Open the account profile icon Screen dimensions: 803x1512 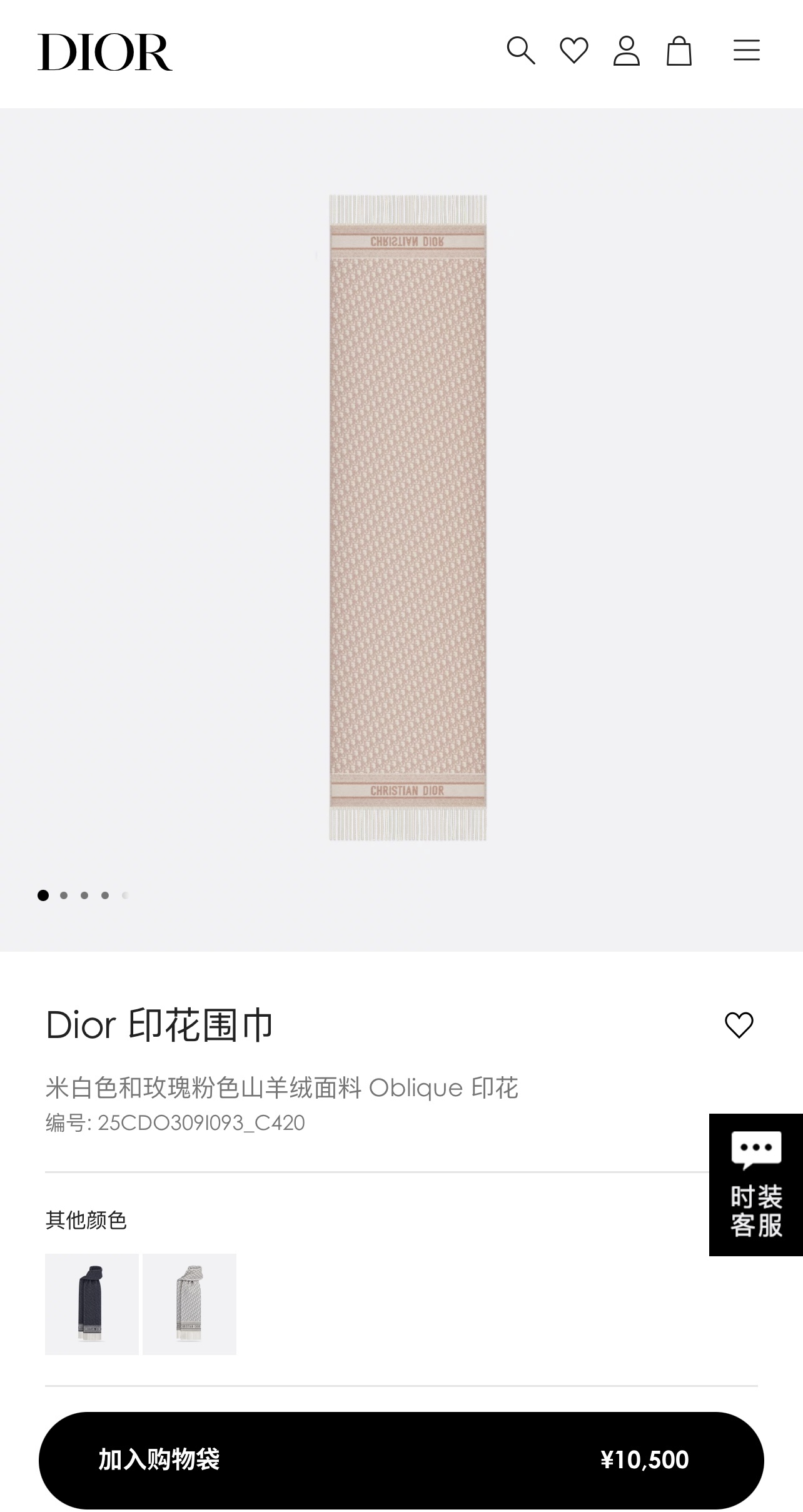coord(626,51)
